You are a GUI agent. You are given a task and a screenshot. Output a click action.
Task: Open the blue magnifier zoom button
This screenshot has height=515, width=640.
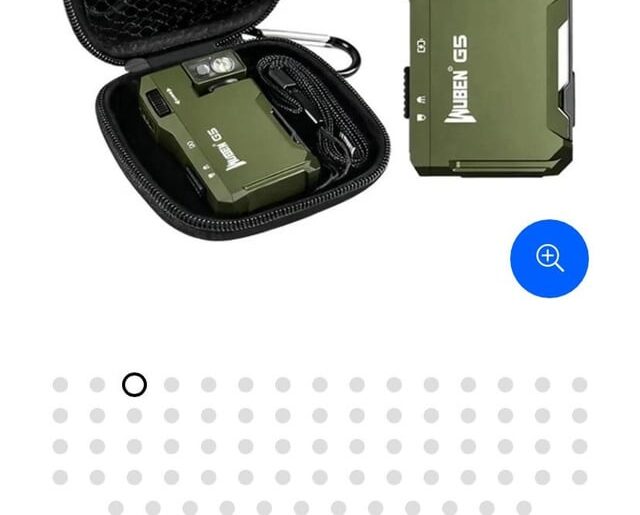[x=549, y=258]
